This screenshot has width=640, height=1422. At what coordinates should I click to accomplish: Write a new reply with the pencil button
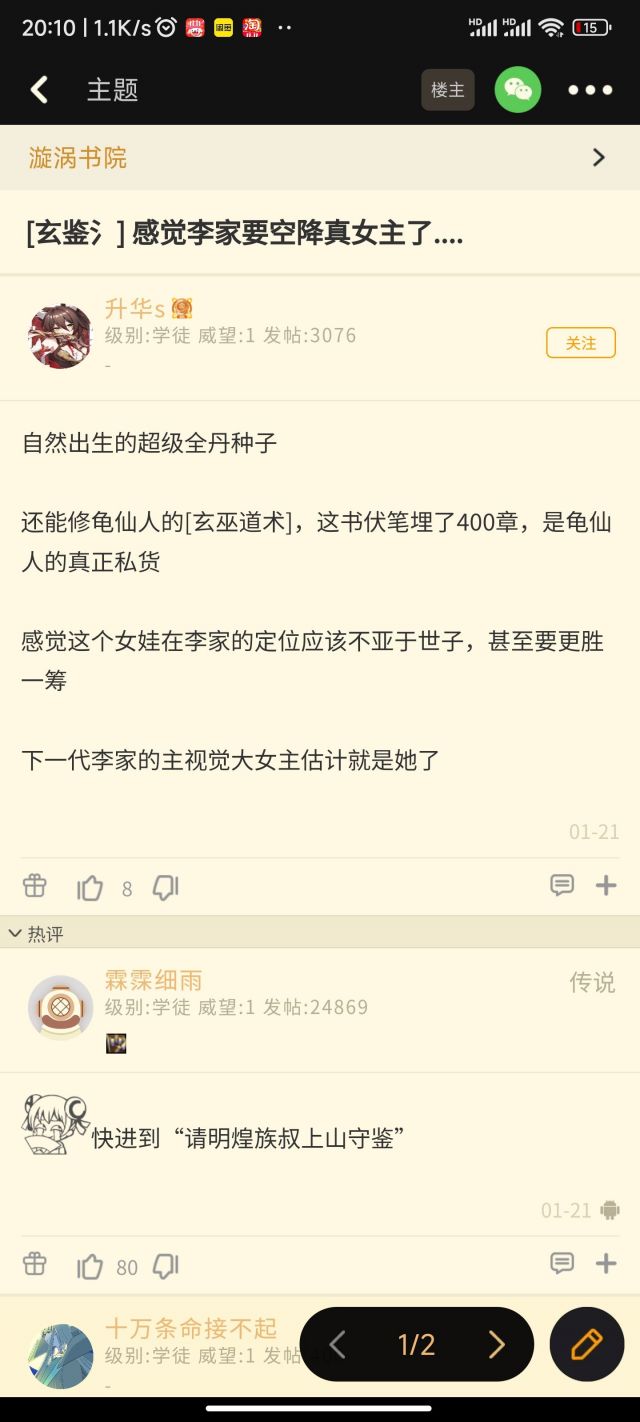click(587, 1345)
